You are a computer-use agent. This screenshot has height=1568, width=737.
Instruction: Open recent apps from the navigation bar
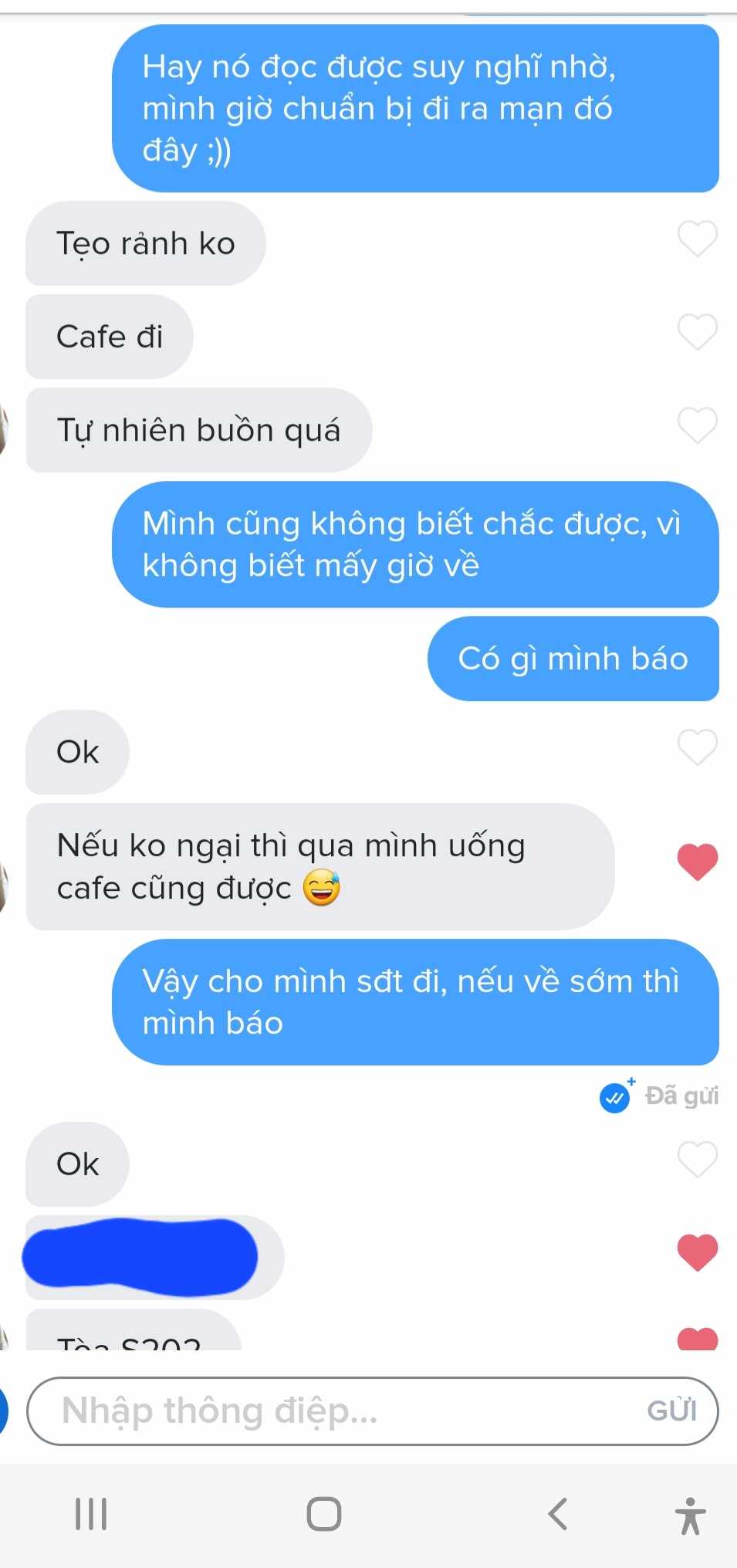[91, 1513]
